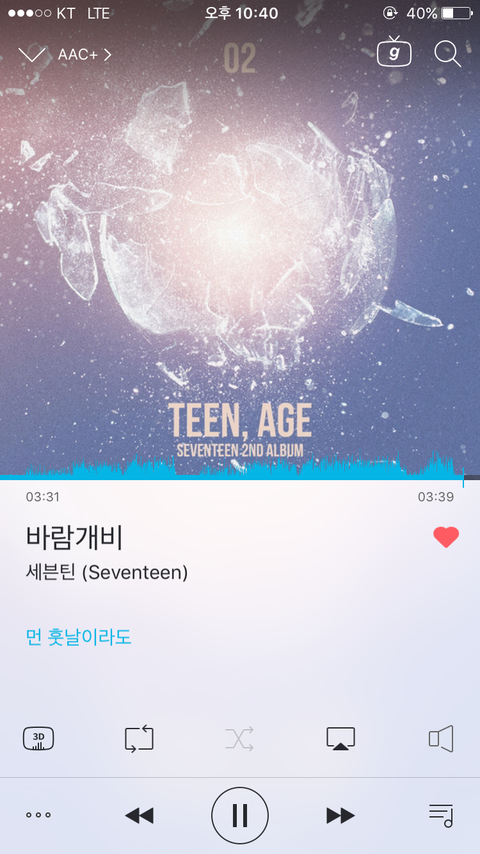Open the artist page for 세븐틴 (Seventeen)
The image size is (480, 854).
107,573
